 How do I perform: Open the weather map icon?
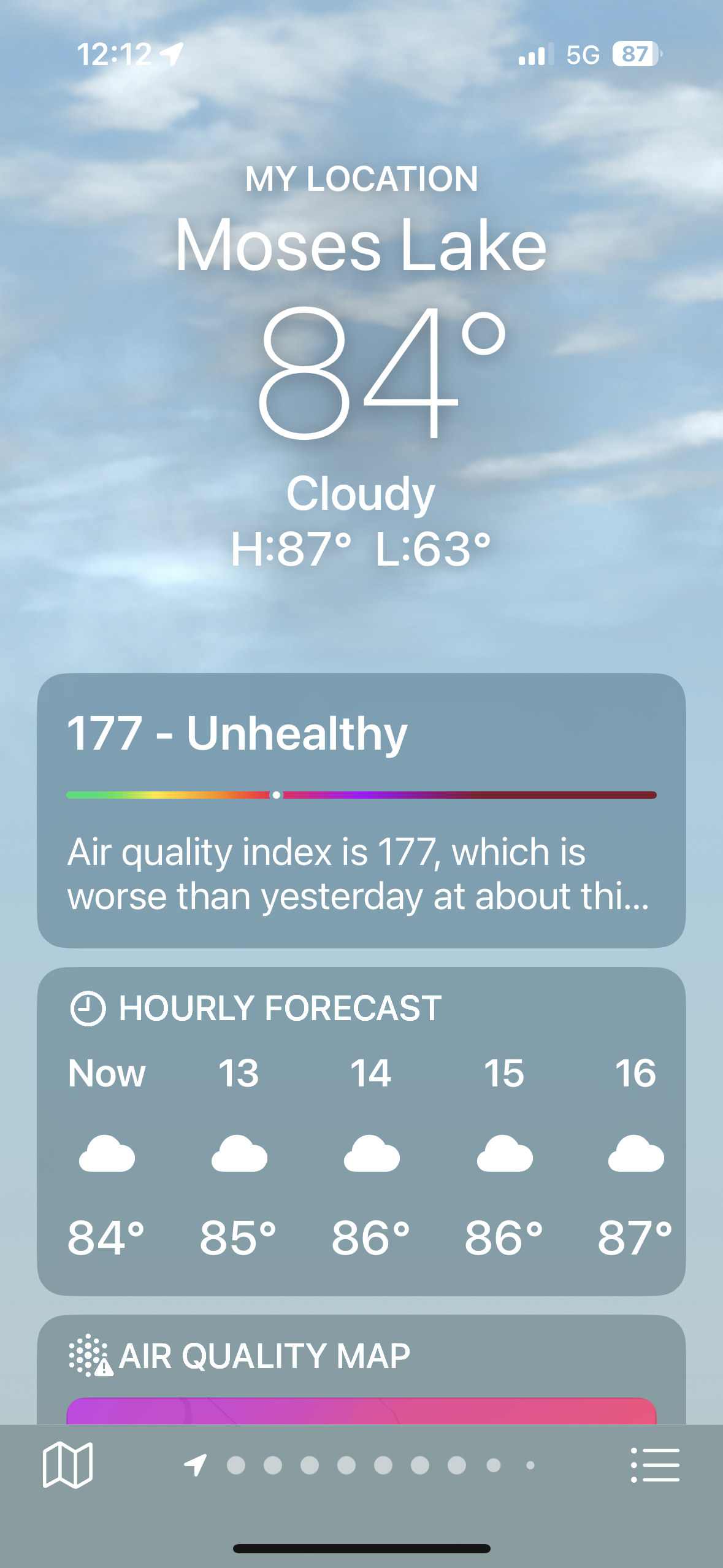[x=67, y=1464]
